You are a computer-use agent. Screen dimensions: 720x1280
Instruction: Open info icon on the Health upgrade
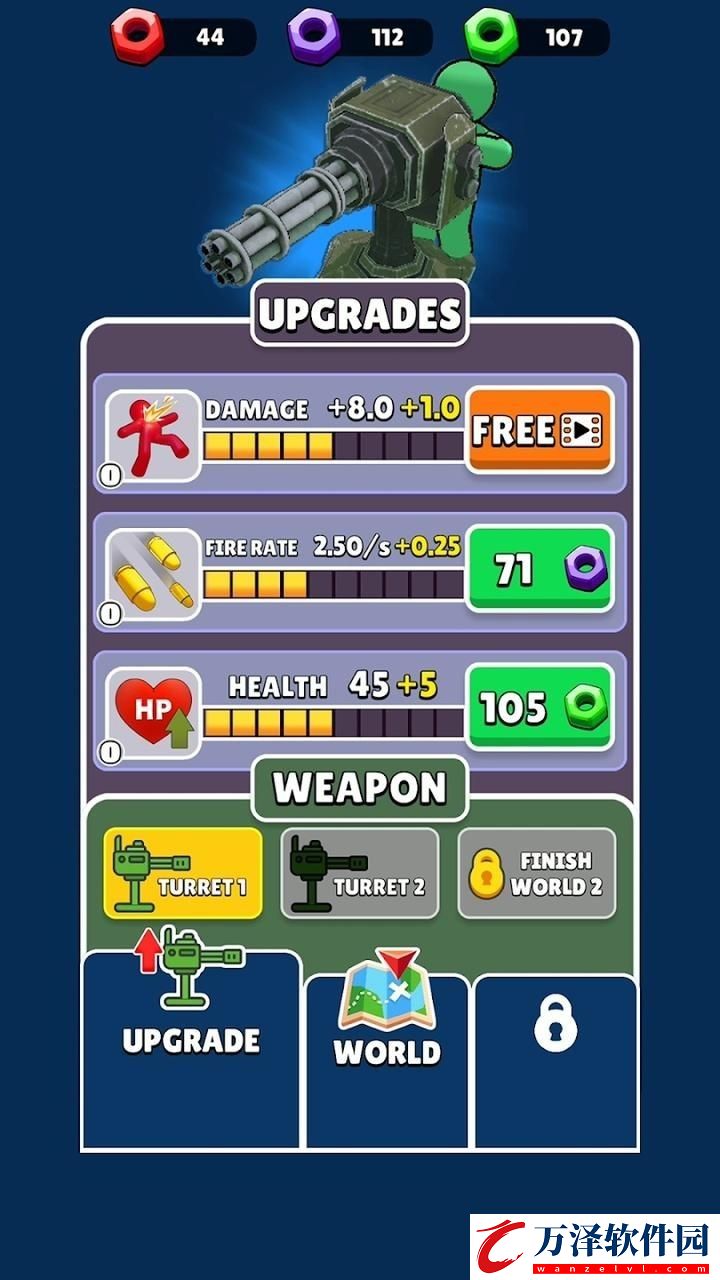[x=110, y=751]
